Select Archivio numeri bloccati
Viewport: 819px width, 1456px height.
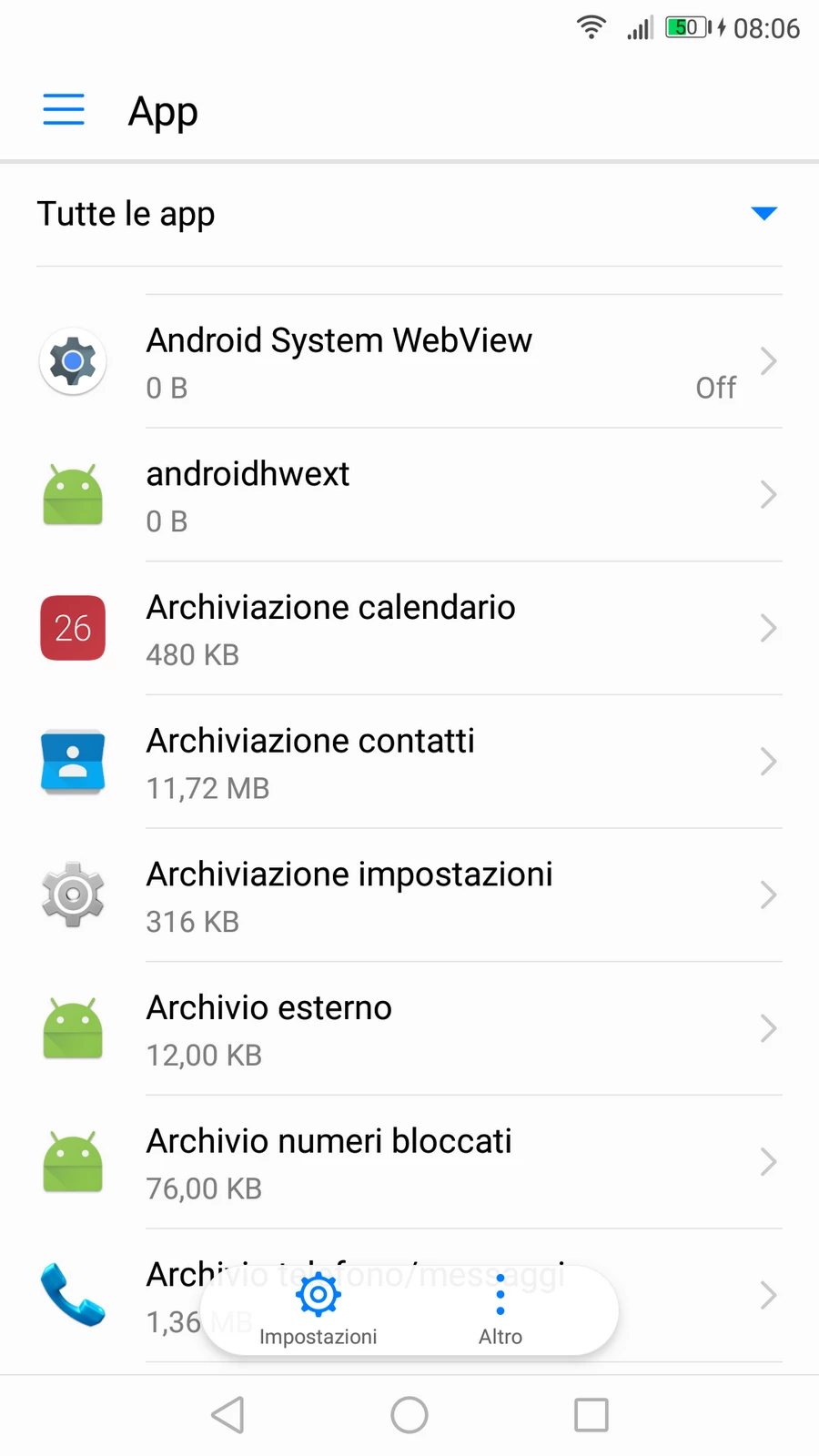(409, 1162)
